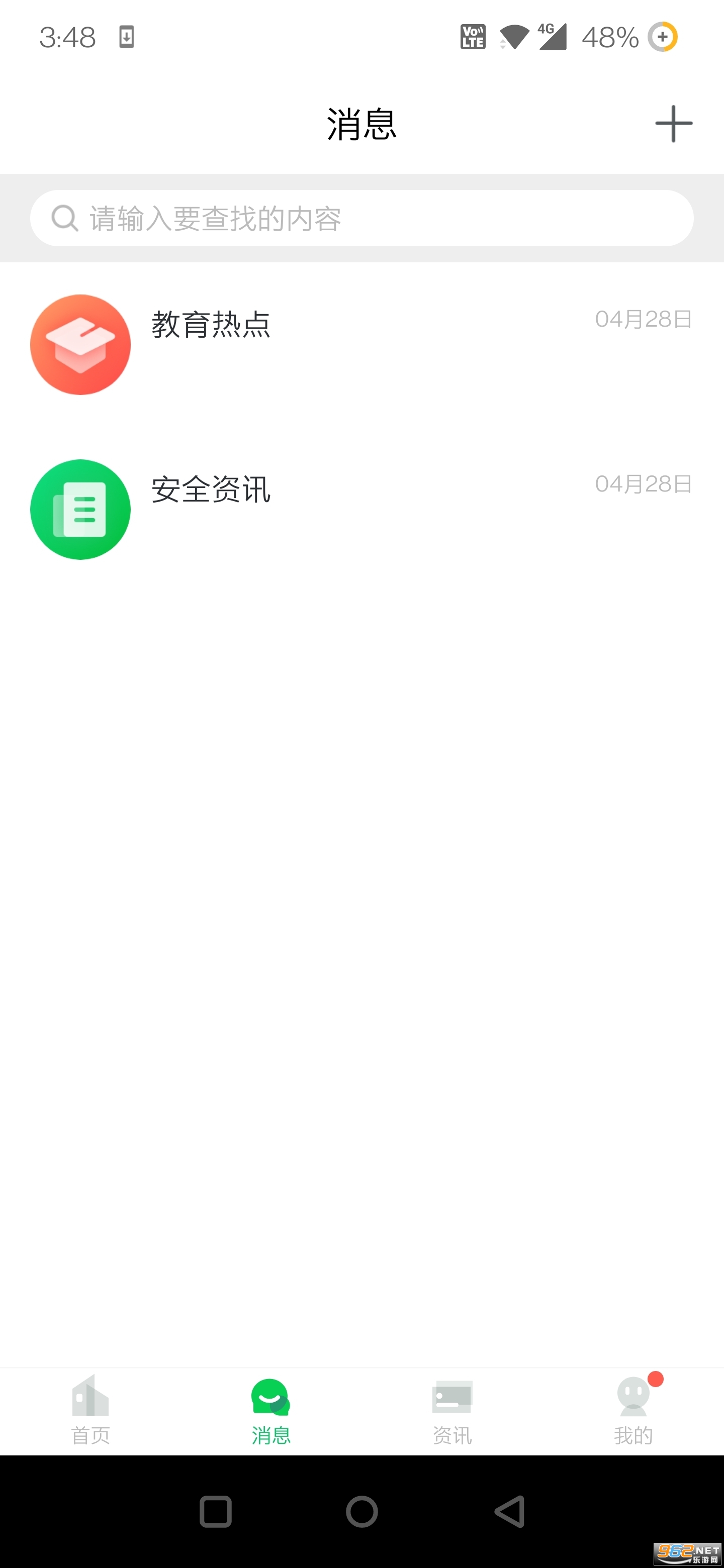The height and width of the screenshot is (1568, 724).
Task: Go to the 资讯 tab
Action: pyautogui.click(x=452, y=1410)
